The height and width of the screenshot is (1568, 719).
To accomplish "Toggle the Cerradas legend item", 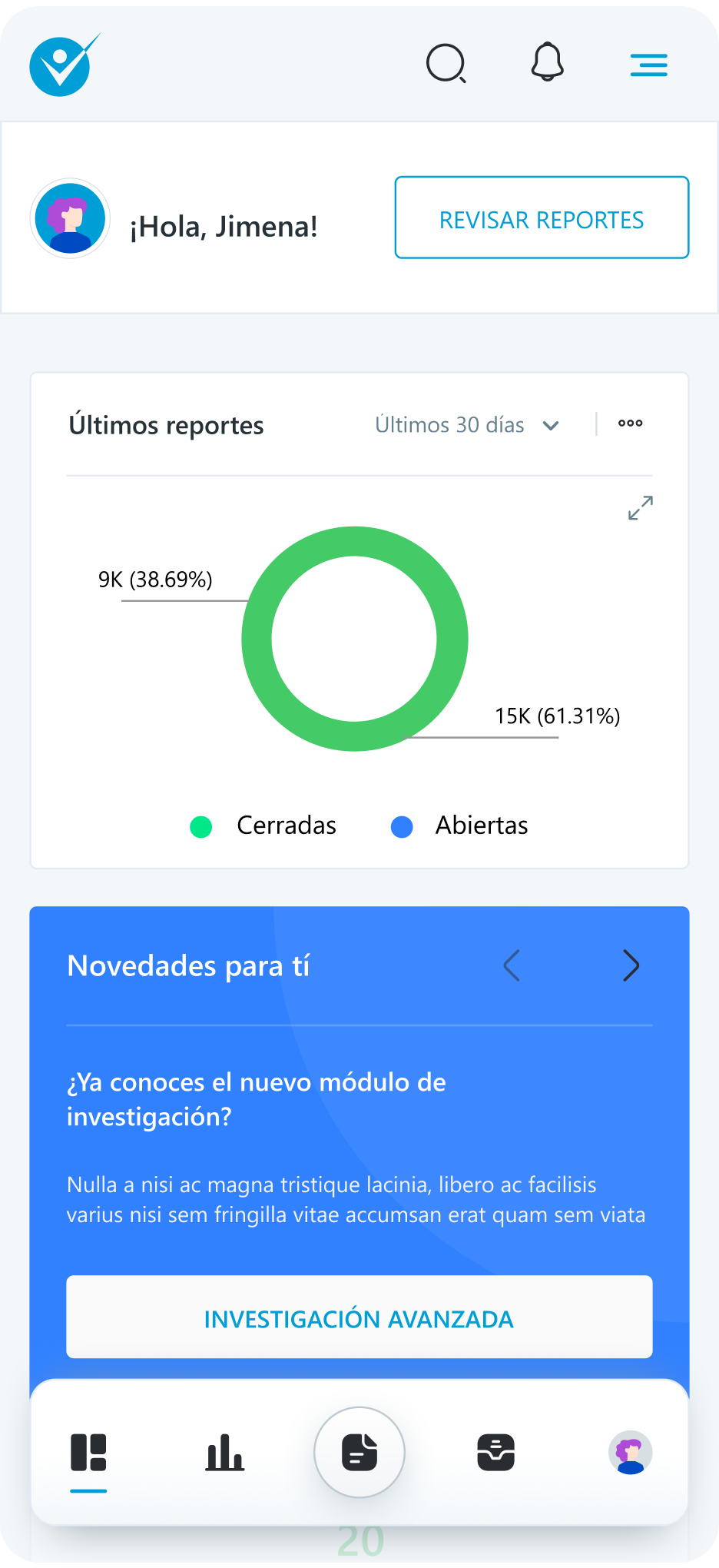I will 263,826.
